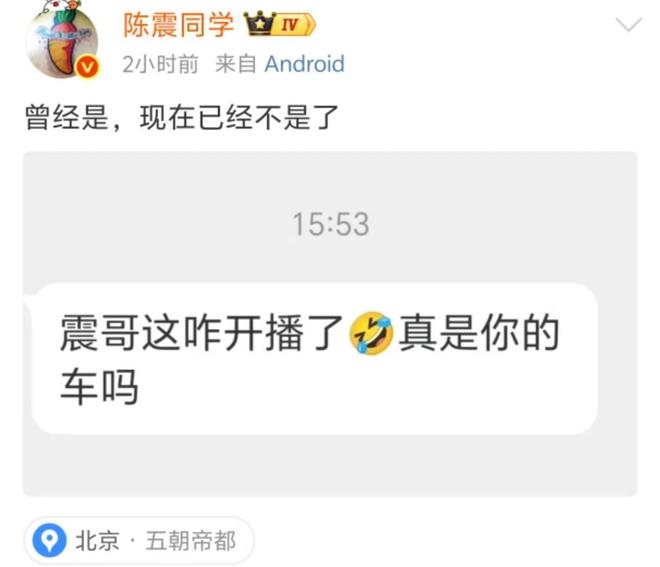This screenshot has width=660, height=567.
Task: Open 陈震同学's profile avatar
Action: click(x=61, y=40)
